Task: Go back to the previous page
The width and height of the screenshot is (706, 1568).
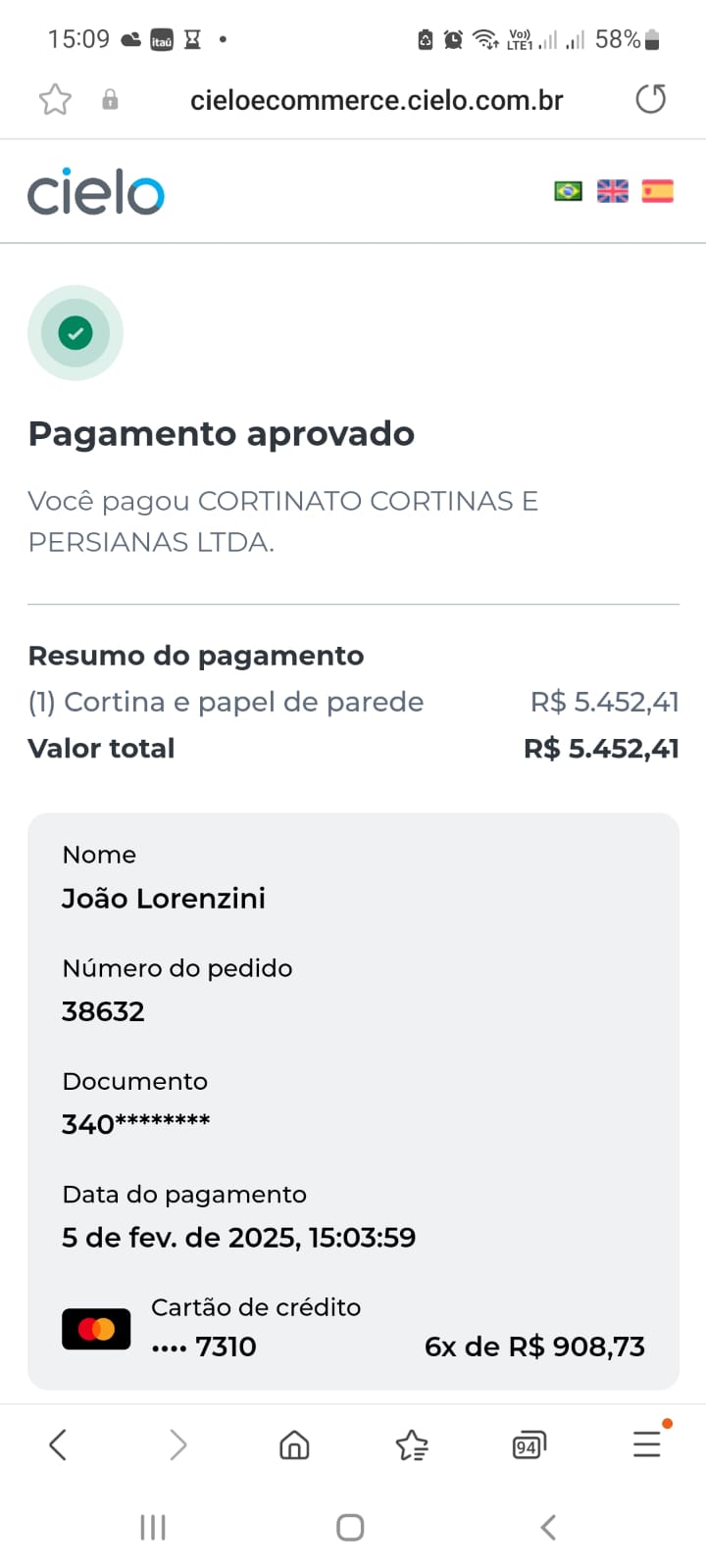Action: [58, 1445]
